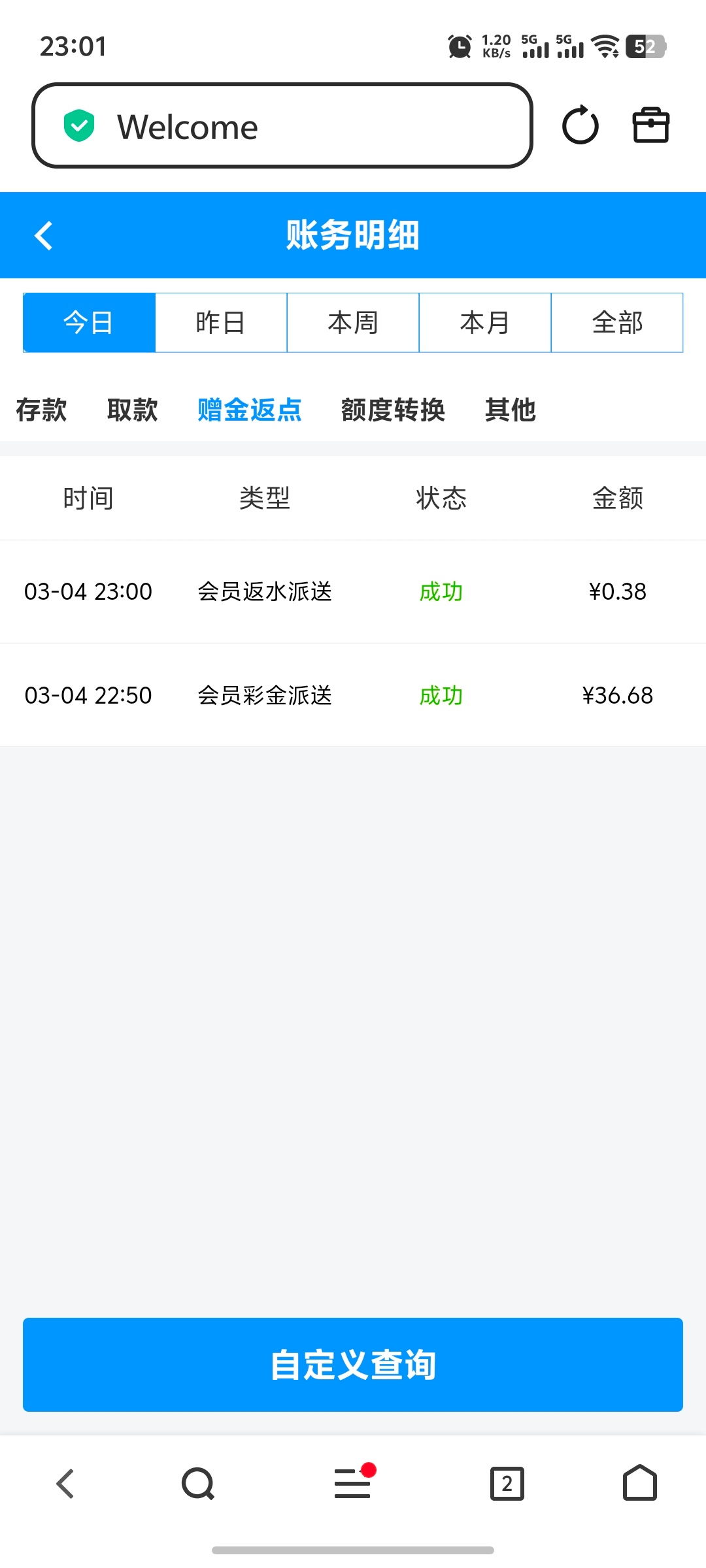Viewport: 706px width, 1568px height.
Task: Tap the Welcome address bar
Action: (x=281, y=125)
